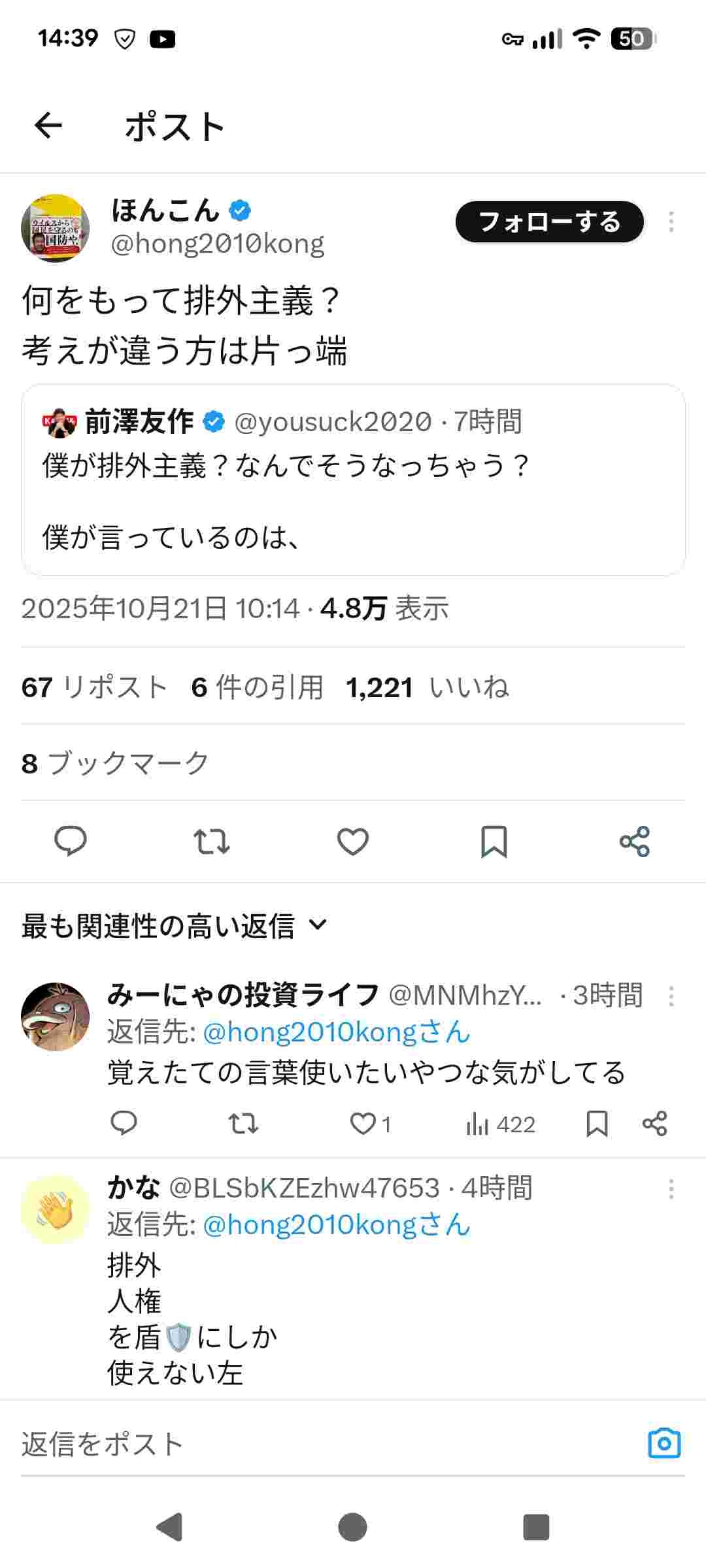Image resolution: width=706 pixels, height=1568 pixels.
Task: Open ほんこん's profile picture
Action: pyautogui.click(x=56, y=228)
